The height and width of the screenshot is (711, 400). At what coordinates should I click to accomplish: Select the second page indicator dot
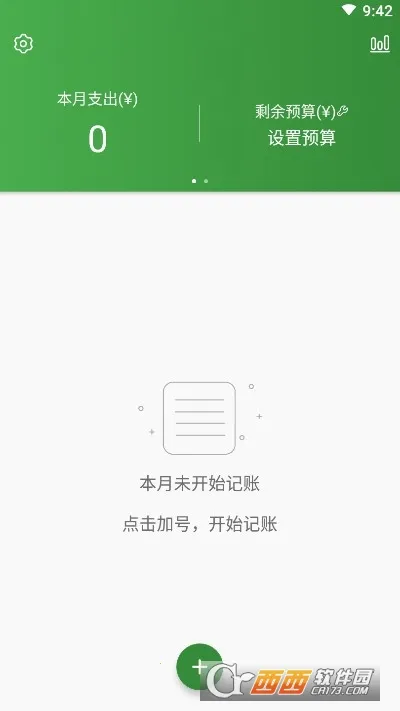pos(206,181)
